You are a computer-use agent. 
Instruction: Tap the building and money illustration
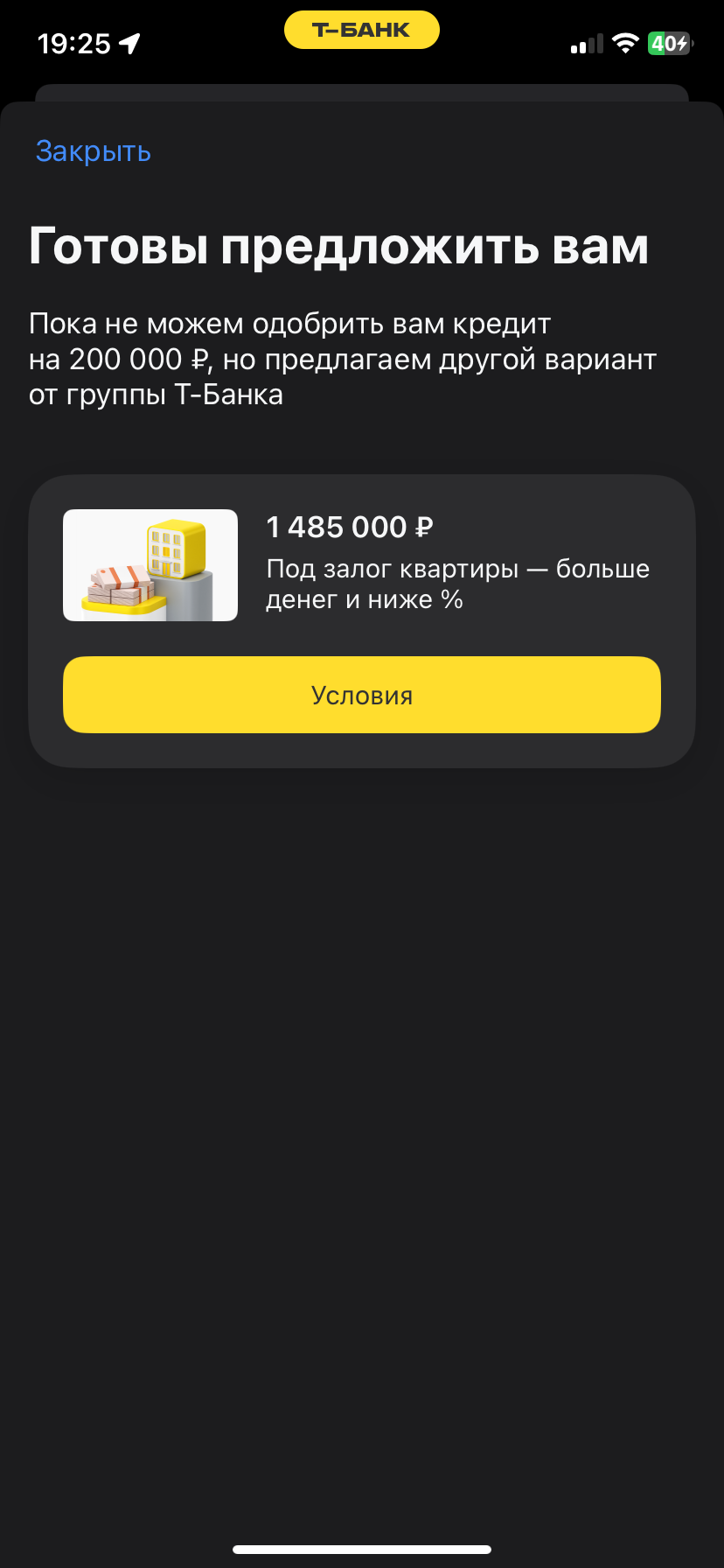(150, 564)
